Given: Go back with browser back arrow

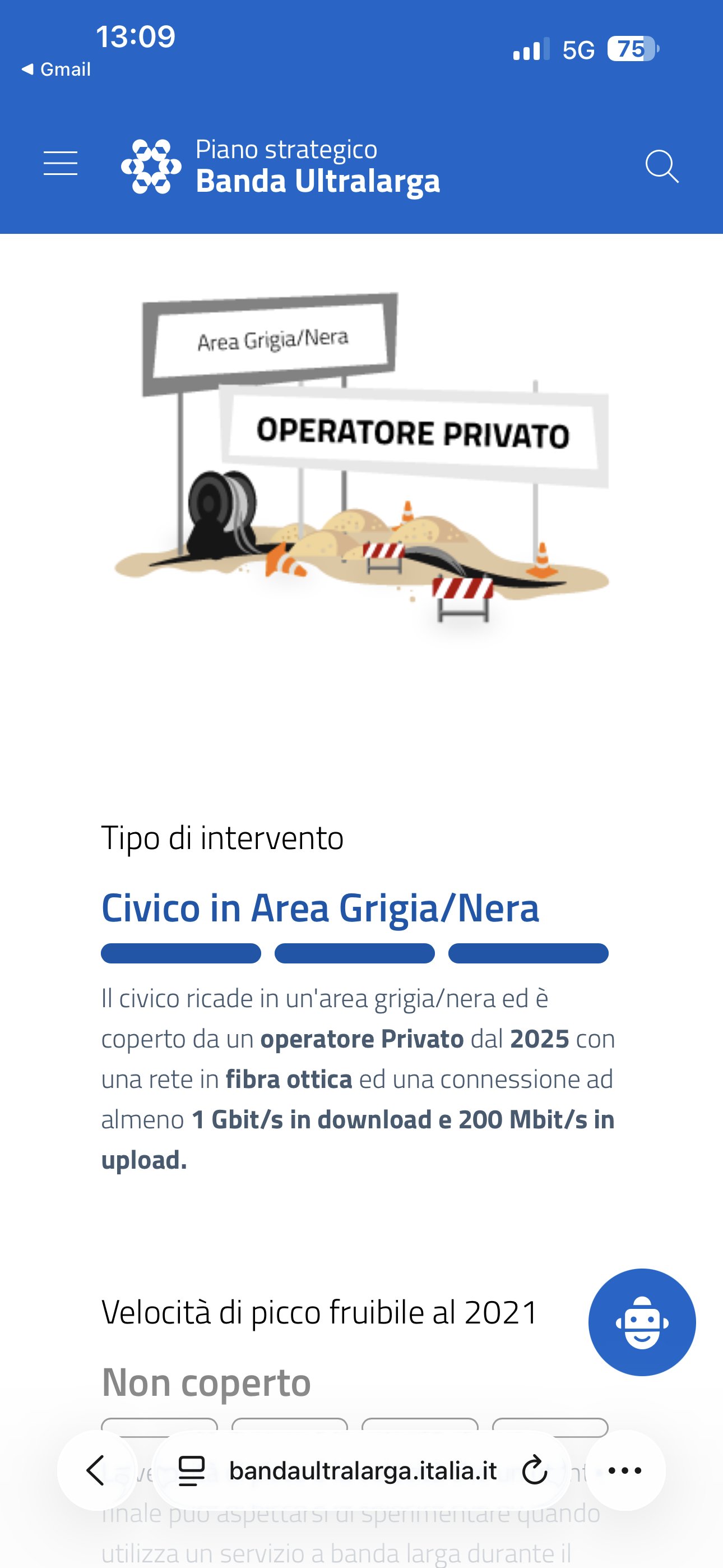Looking at the screenshot, I should [95, 1470].
